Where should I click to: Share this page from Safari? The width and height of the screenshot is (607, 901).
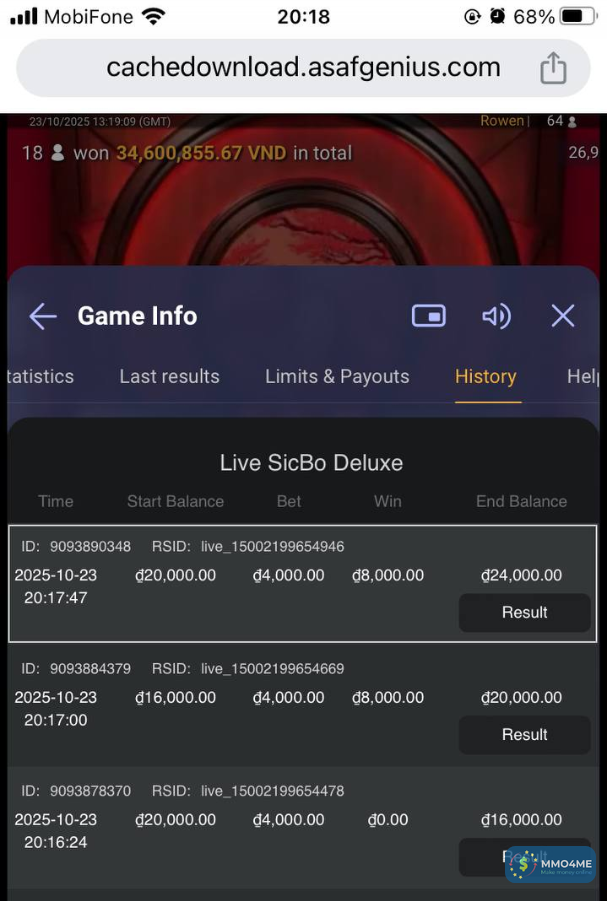[x=553, y=69]
